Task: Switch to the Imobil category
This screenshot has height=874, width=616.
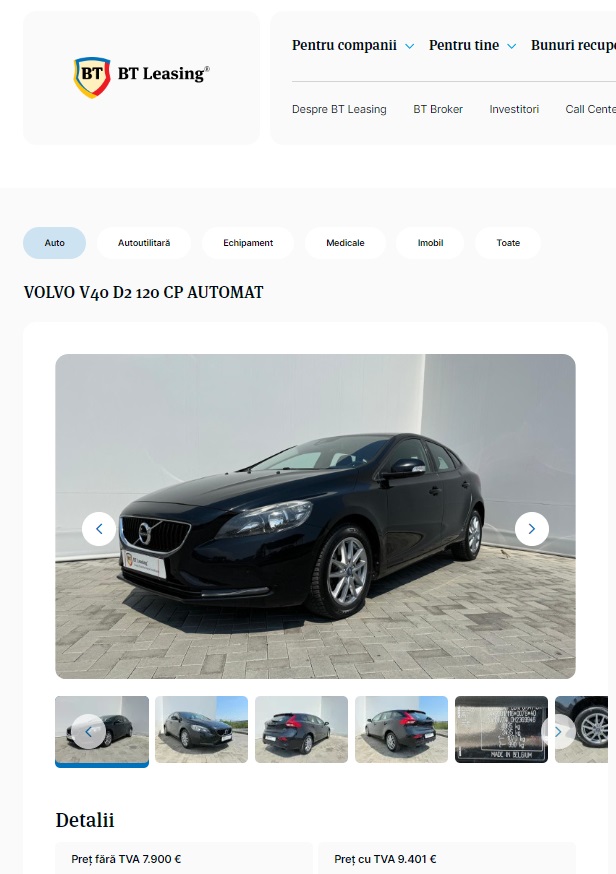Action: click(x=431, y=243)
